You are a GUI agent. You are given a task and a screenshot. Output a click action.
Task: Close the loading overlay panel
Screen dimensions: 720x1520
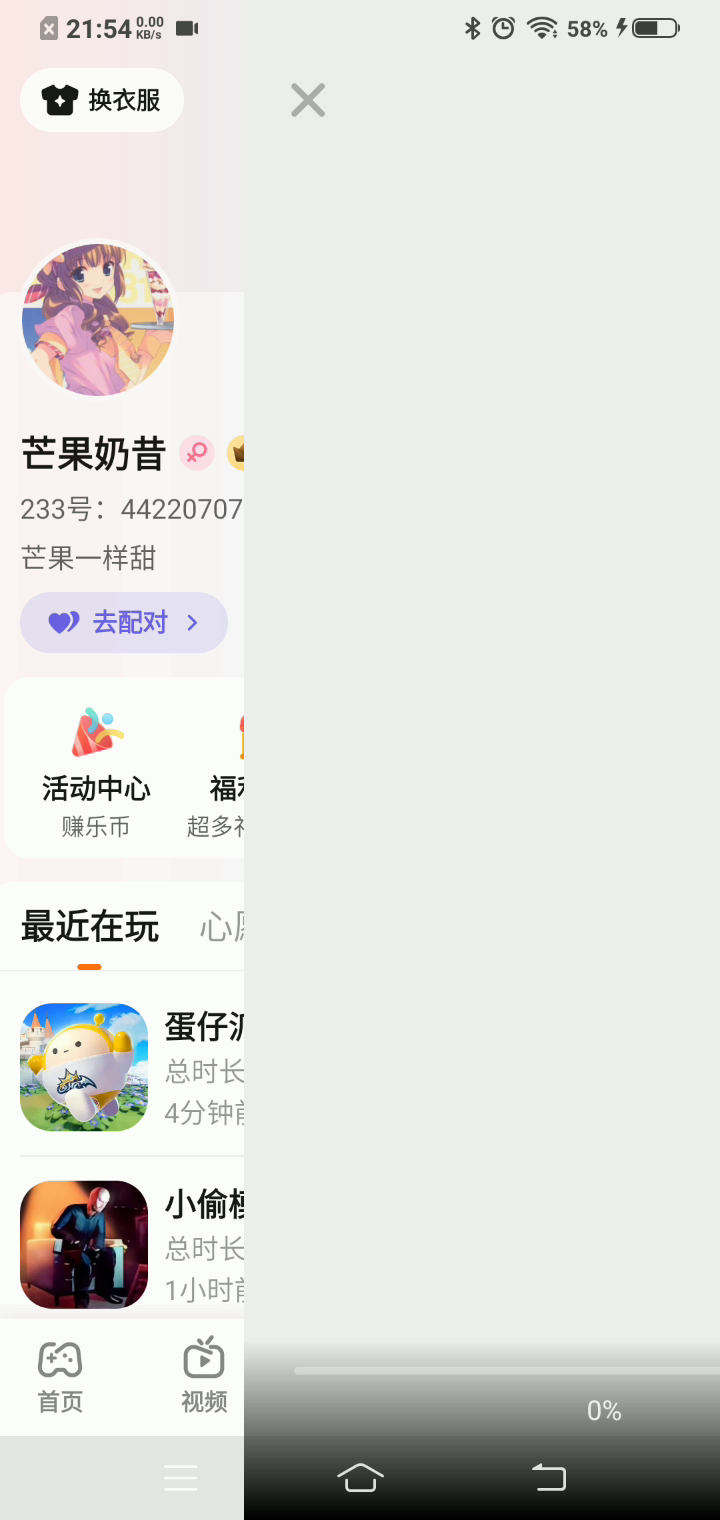[x=308, y=100]
